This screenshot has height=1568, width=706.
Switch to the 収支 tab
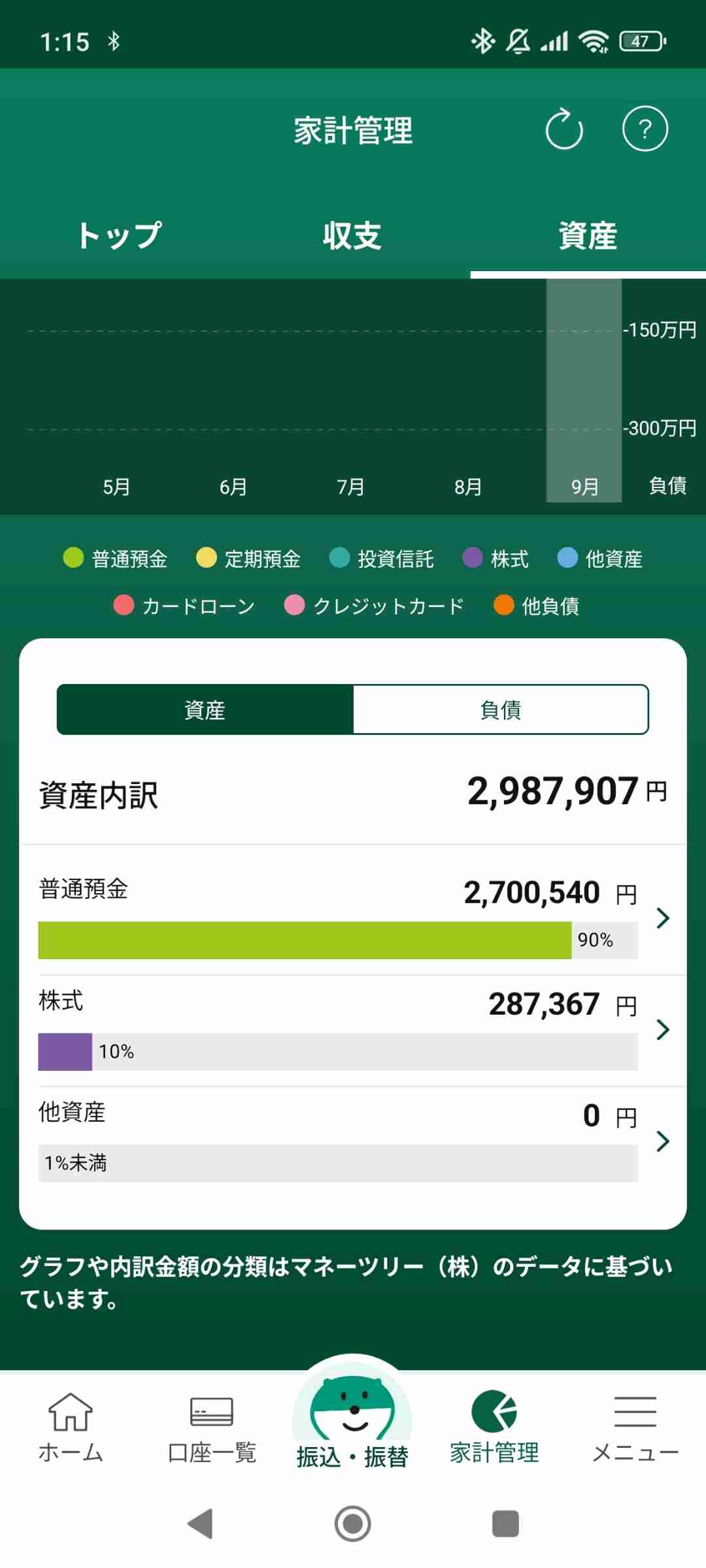coord(352,236)
